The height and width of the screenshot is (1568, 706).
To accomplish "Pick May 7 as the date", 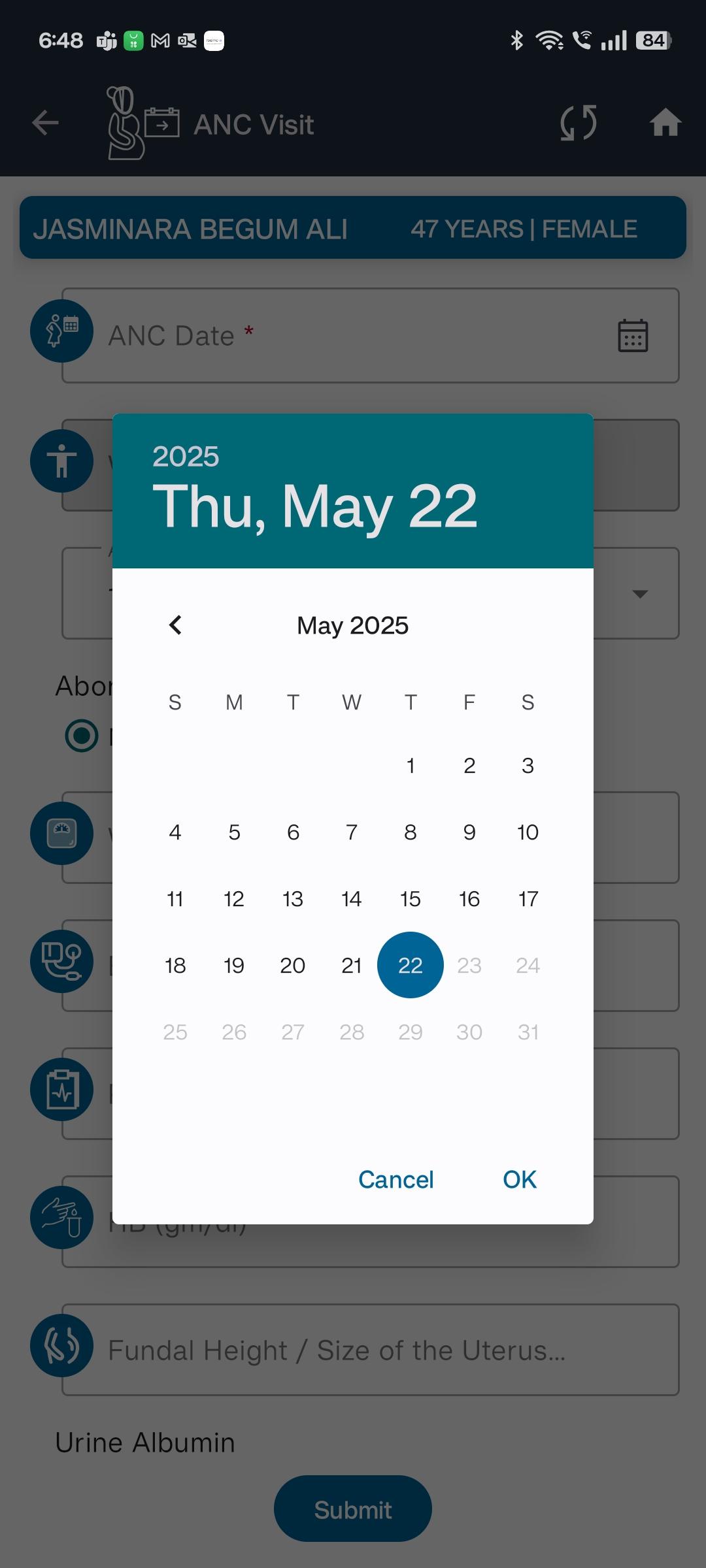I will pyautogui.click(x=352, y=832).
